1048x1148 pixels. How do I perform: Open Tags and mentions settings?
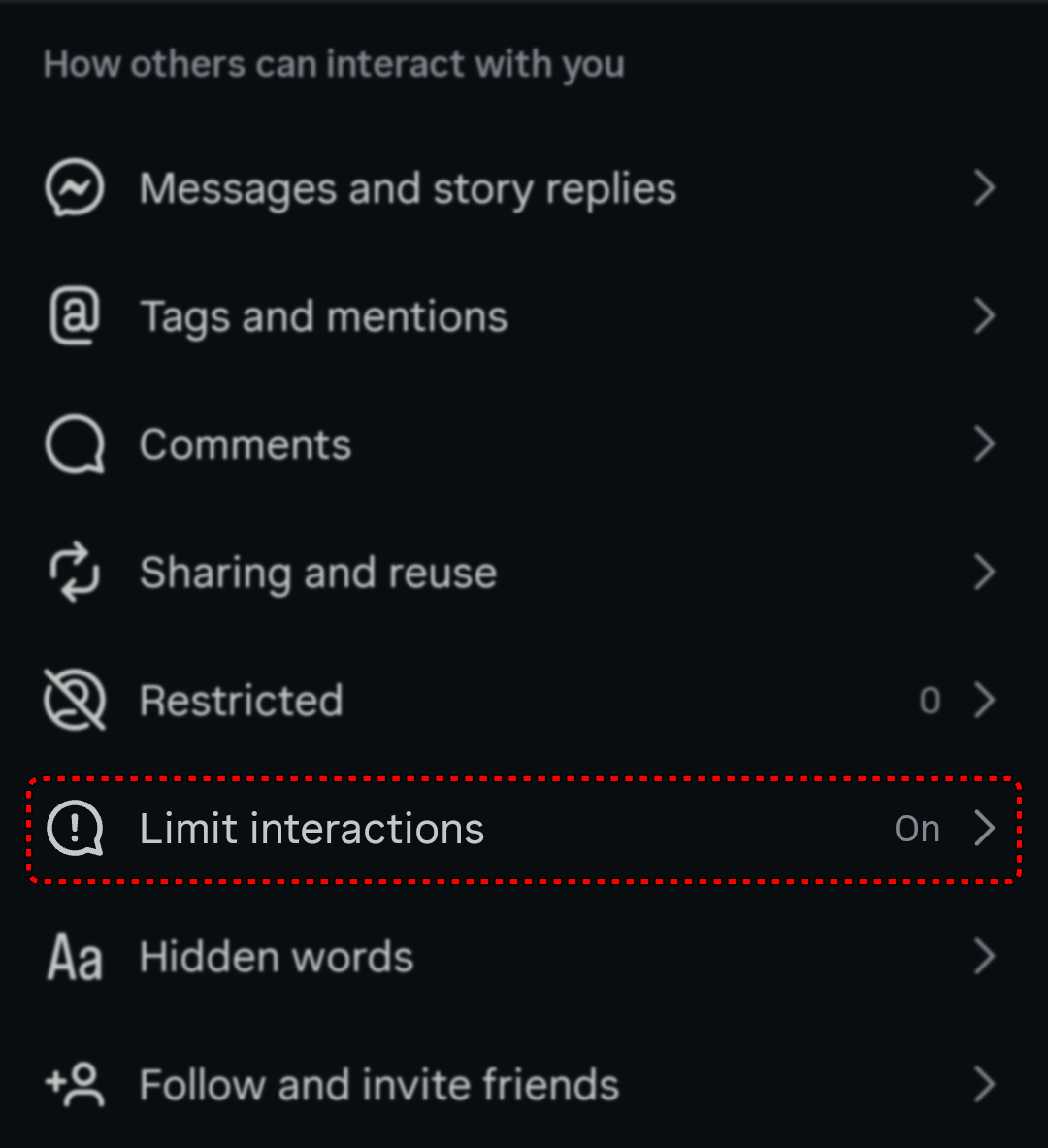pos(324,316)
